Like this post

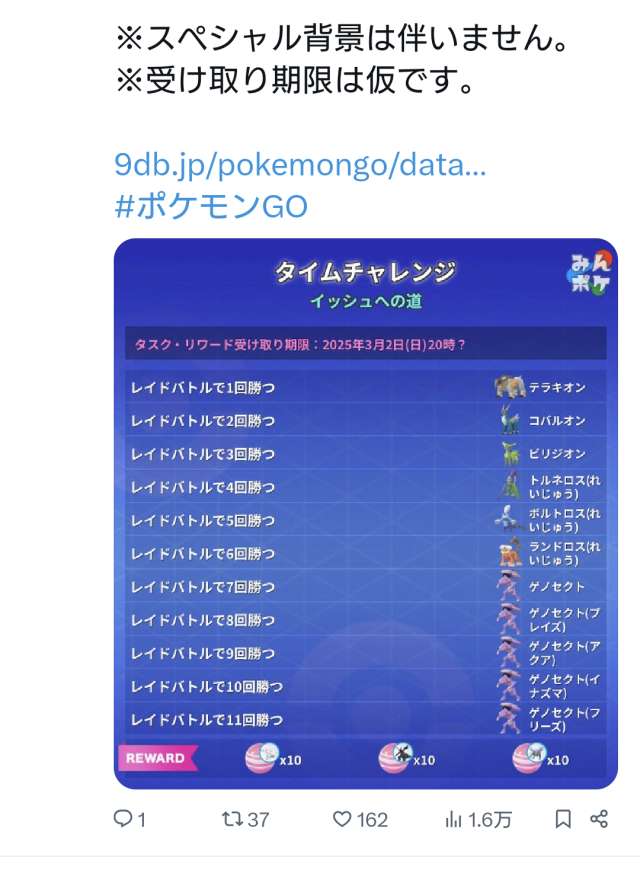pyautogui.click(x=360, y=819)
